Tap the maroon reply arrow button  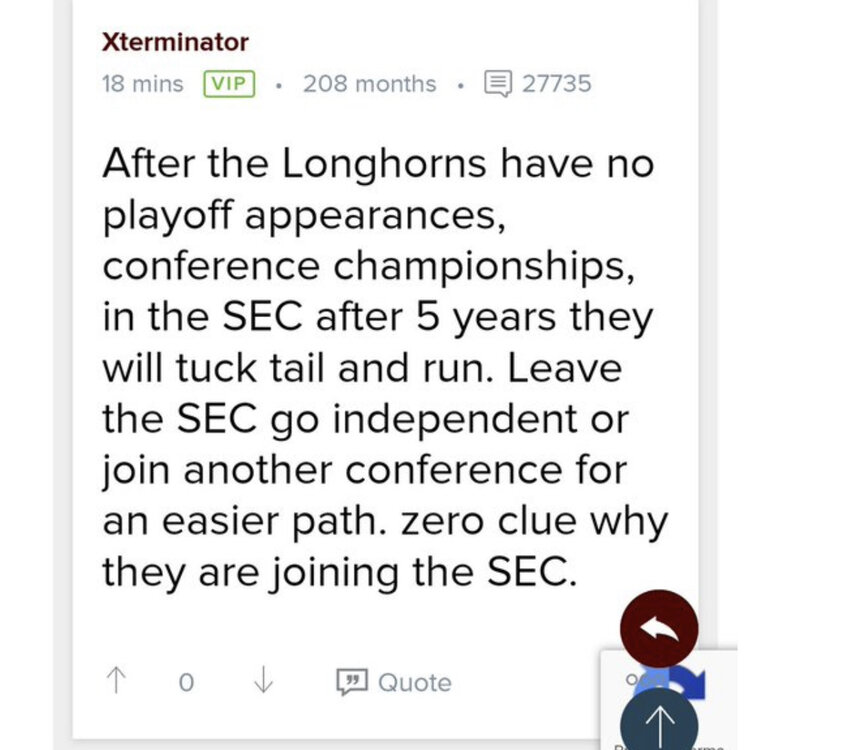[659, 628]
